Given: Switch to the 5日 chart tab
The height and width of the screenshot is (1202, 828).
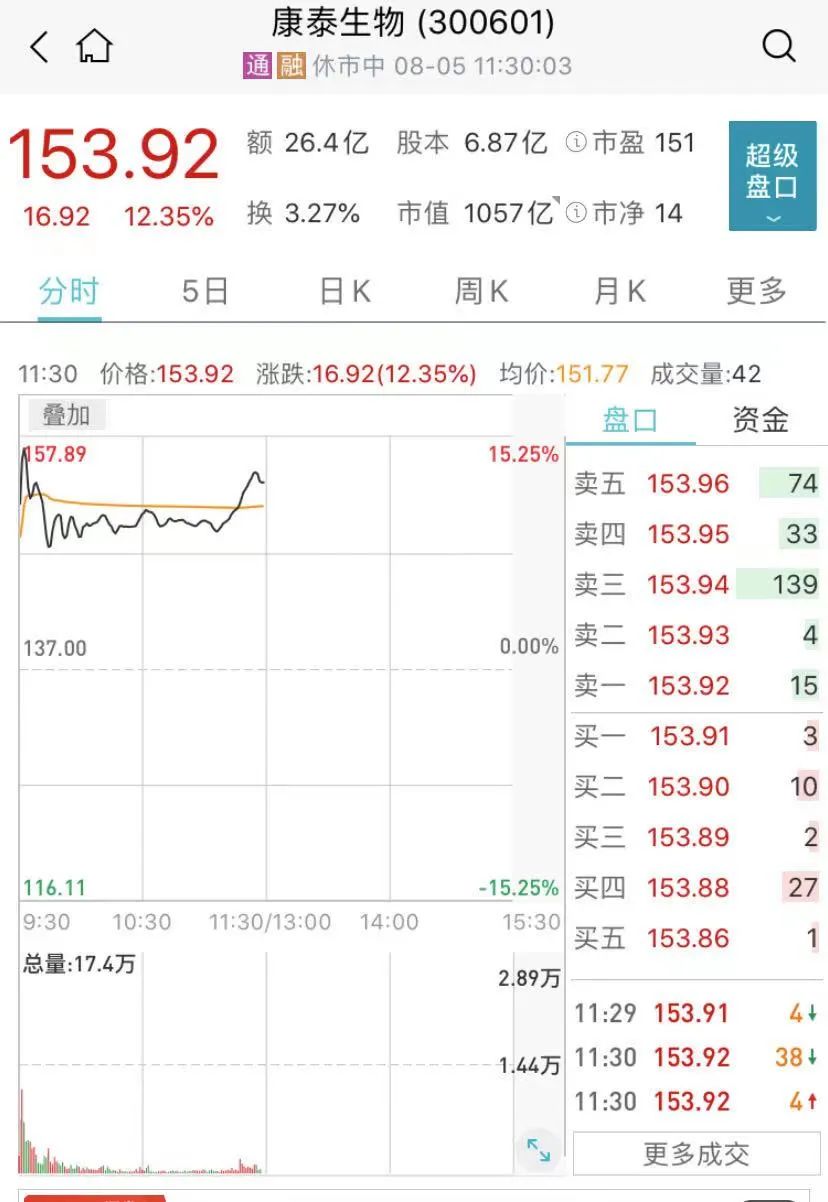Looking at the screenshot, I should tap(205, 291).
